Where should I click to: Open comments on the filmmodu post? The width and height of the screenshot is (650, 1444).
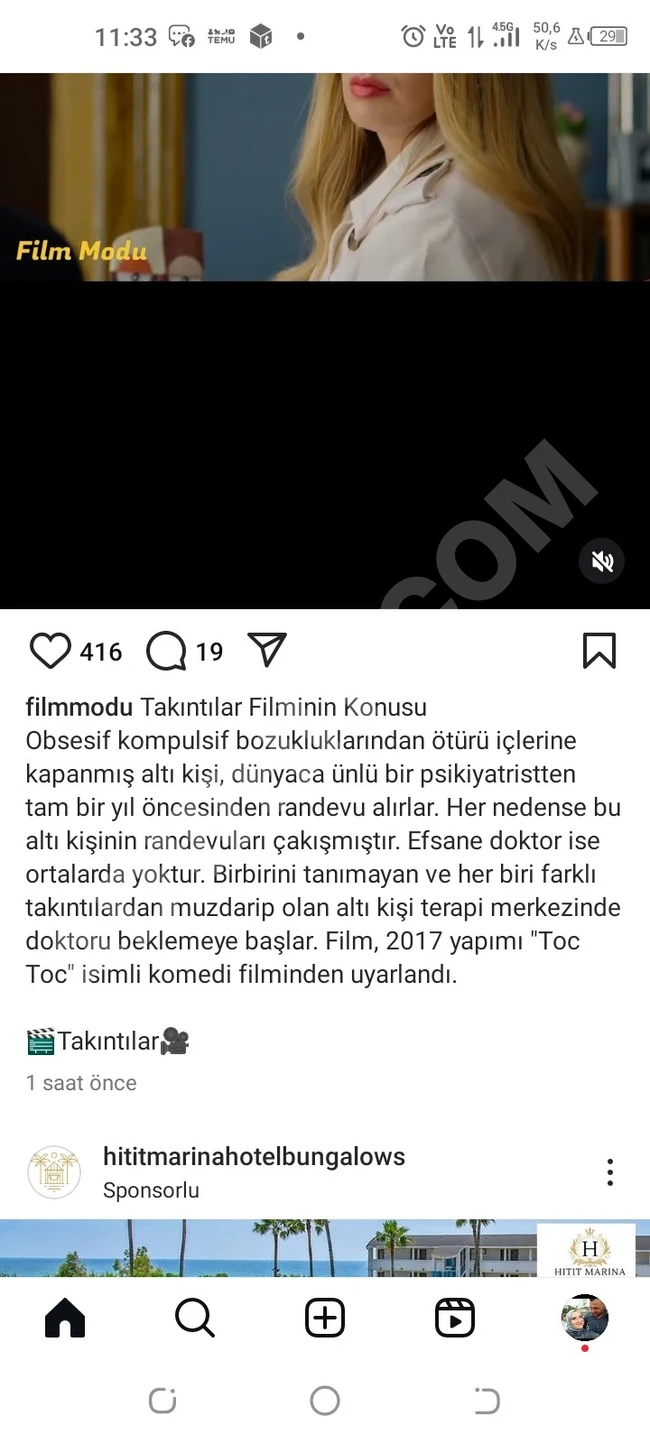[166, 652]
